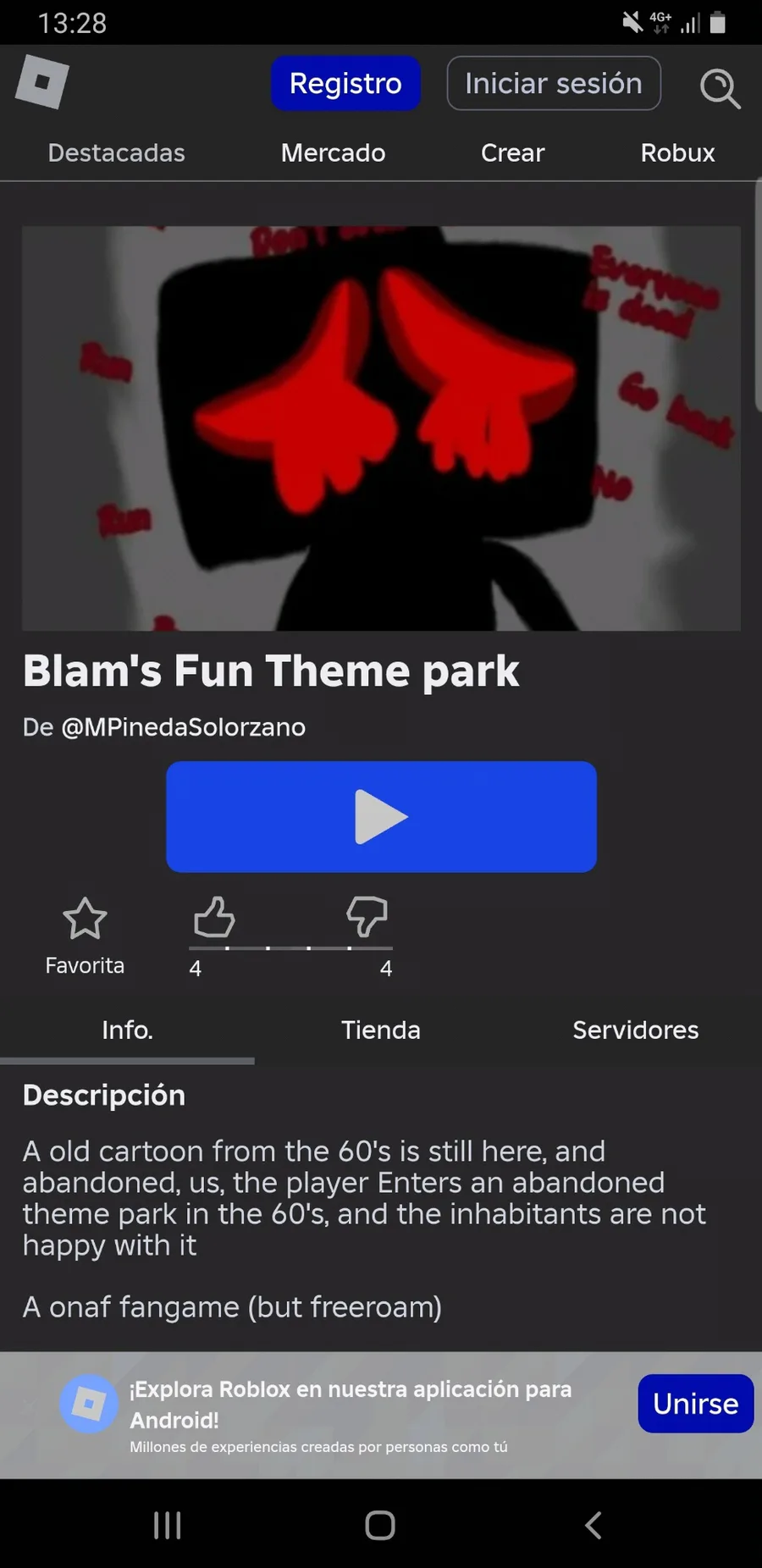This screenshot has height=1568, width=762.
Task: Mark the game as Favorita
Action: coord(85,936)
